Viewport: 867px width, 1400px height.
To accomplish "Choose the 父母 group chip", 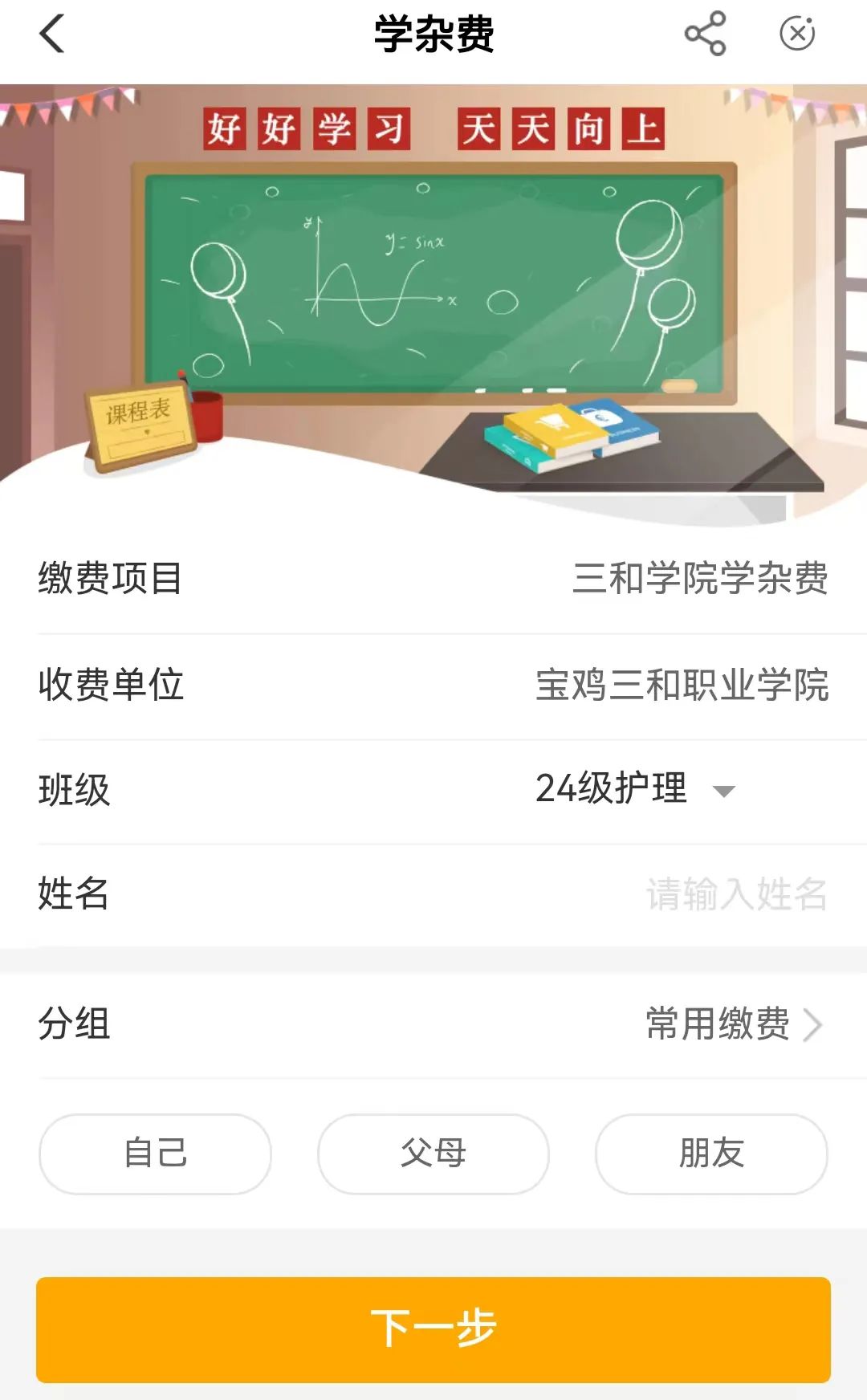I will click(433, 1154).
